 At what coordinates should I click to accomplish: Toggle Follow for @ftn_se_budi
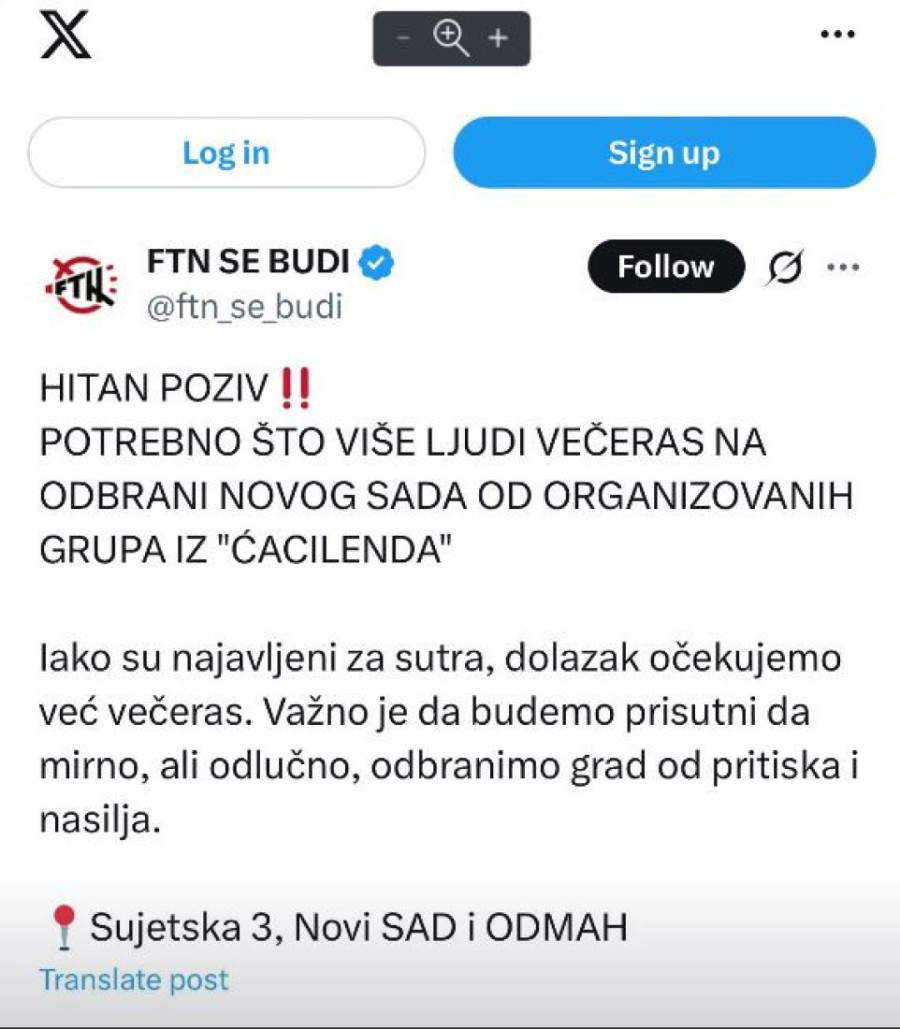click(x=665, y=266)
